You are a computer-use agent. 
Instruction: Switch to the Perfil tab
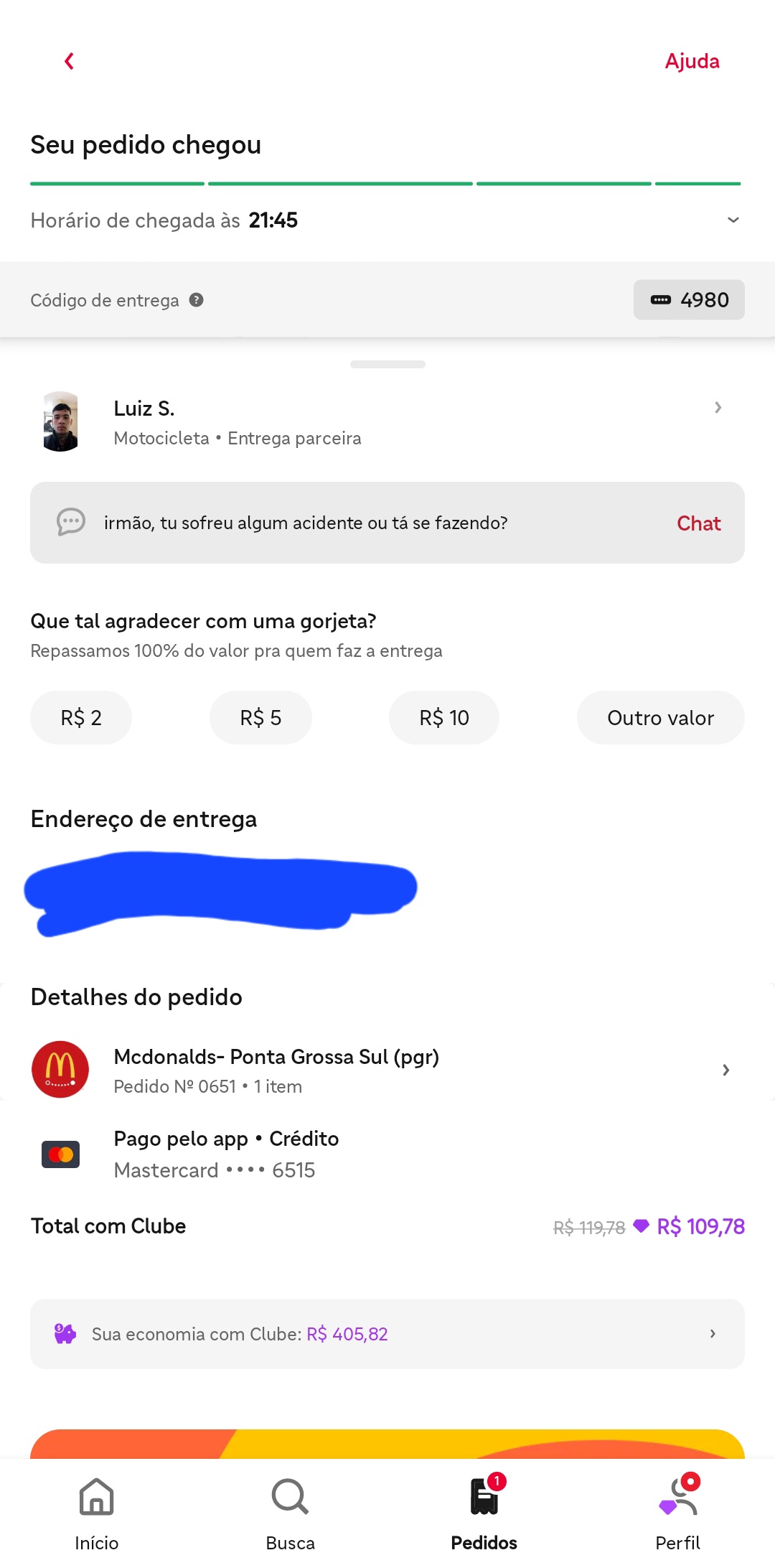point(678,1512)
